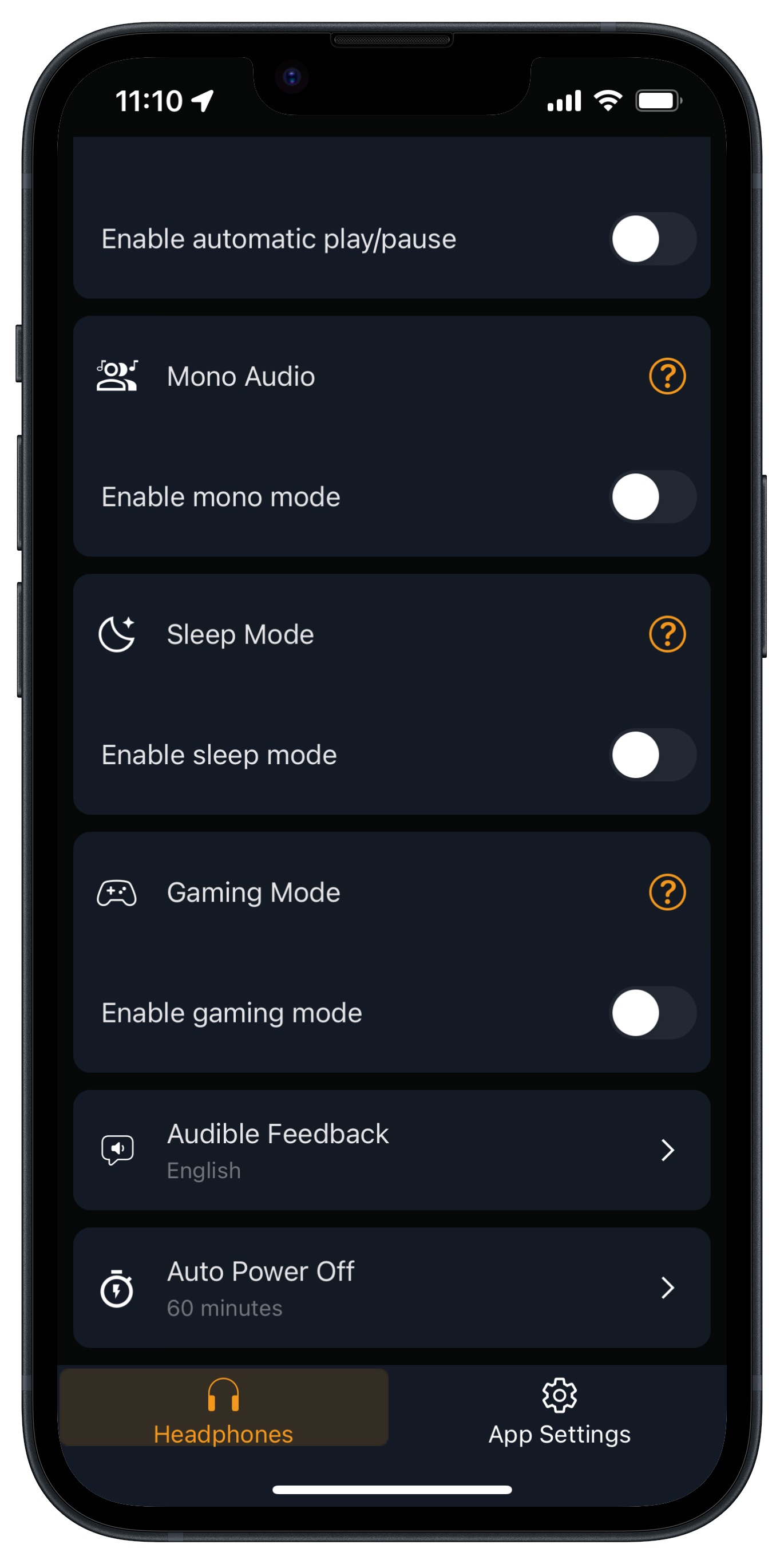Open Mono Audio help icon

(667, 377)
